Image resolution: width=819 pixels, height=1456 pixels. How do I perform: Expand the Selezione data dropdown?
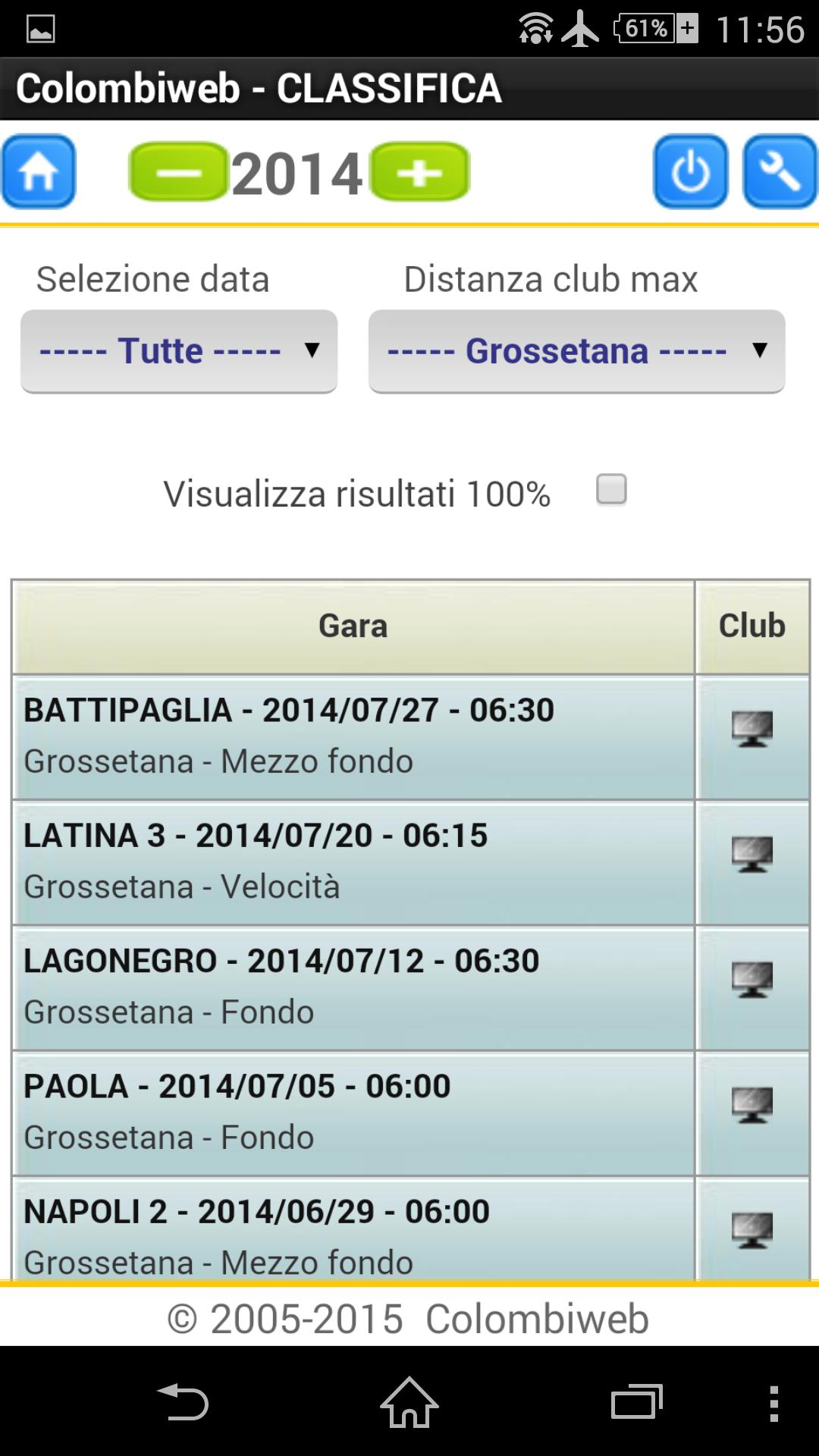(x=179, y=351)
